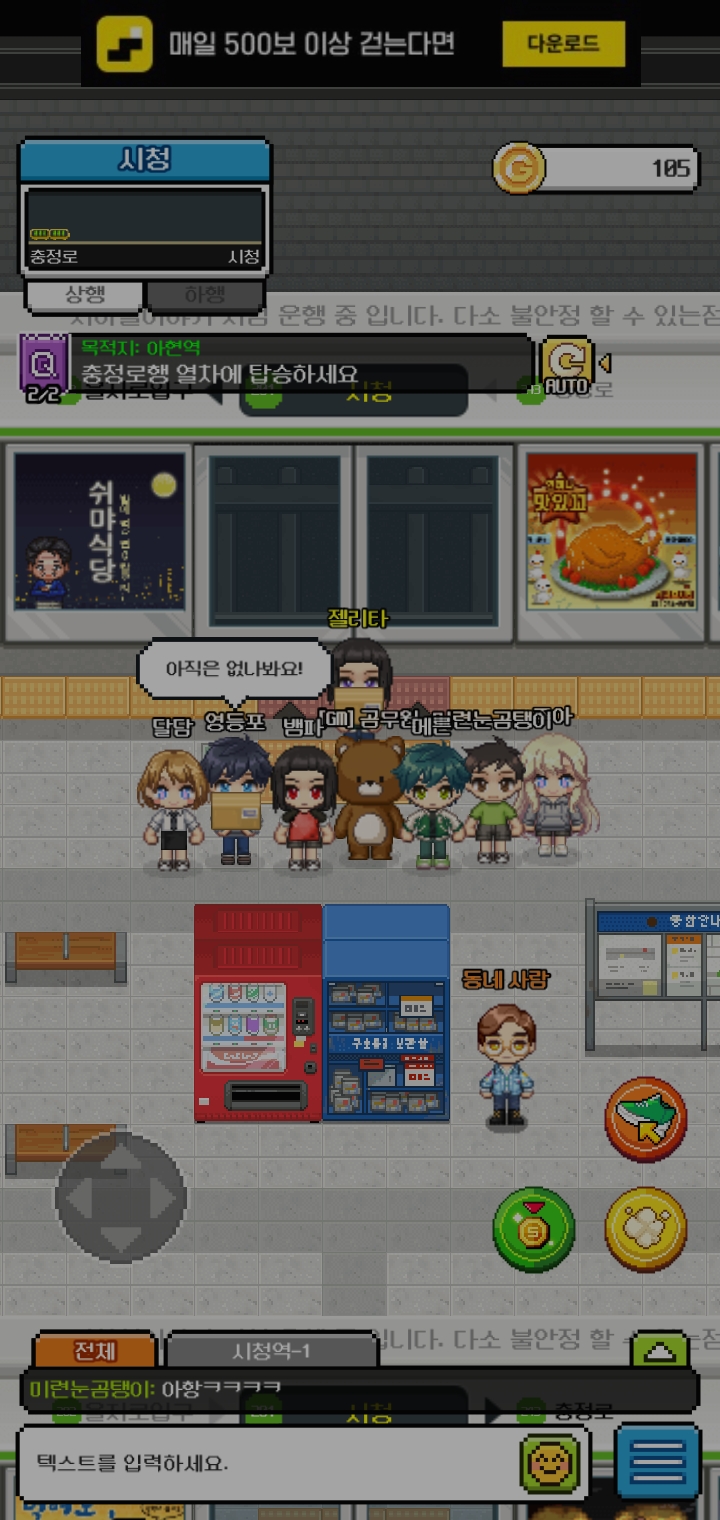Open the blue storage locker
The width and height of the screenshot is (720, 1520).
(386, 1012)
